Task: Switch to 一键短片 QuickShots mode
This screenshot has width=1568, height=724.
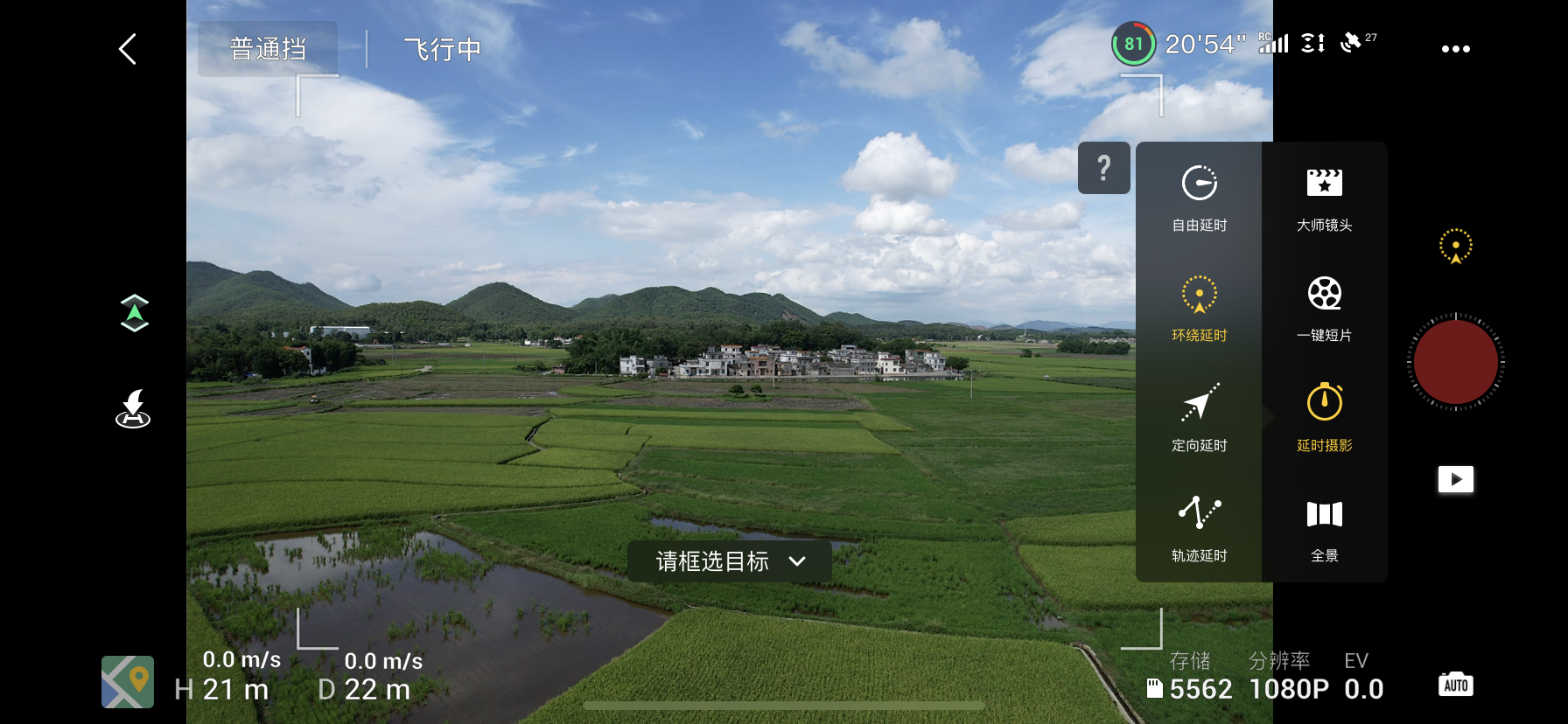Action: click(1324, 308)
